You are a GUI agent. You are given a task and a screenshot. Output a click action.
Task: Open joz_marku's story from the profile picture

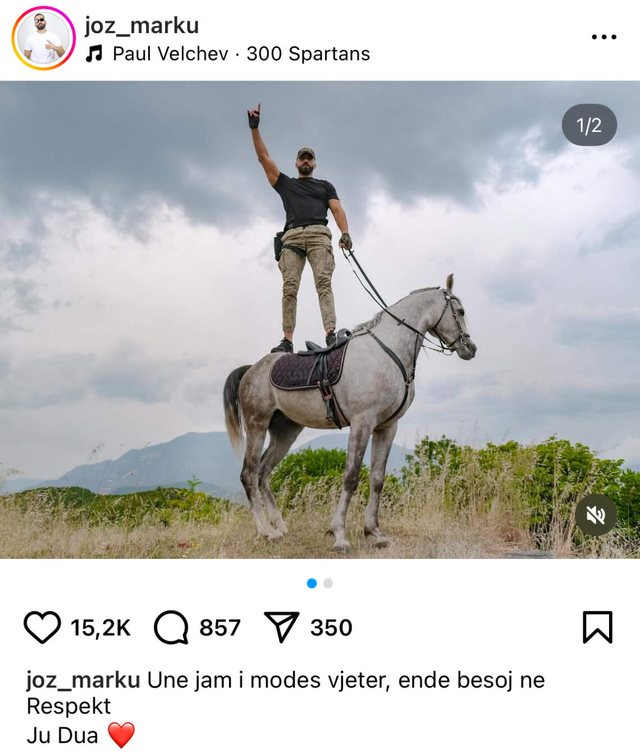[x=43, y=38]
